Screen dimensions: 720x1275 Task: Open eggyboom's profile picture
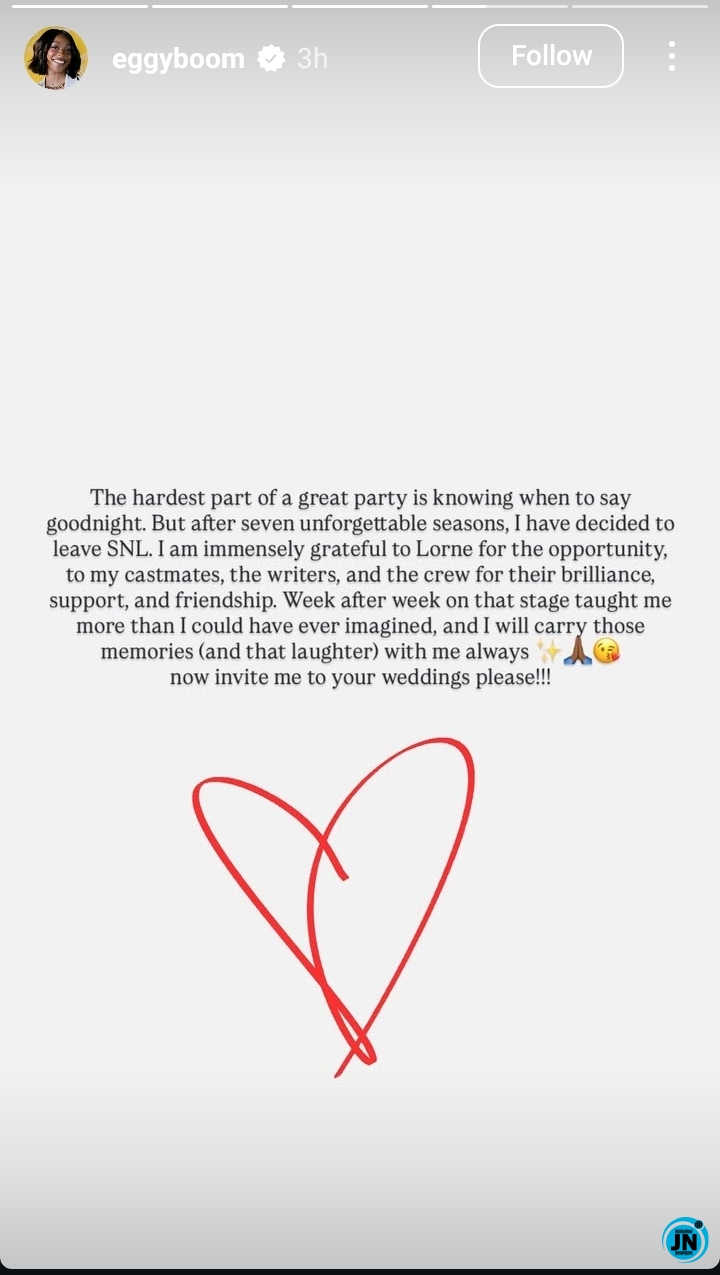(56, 58)
